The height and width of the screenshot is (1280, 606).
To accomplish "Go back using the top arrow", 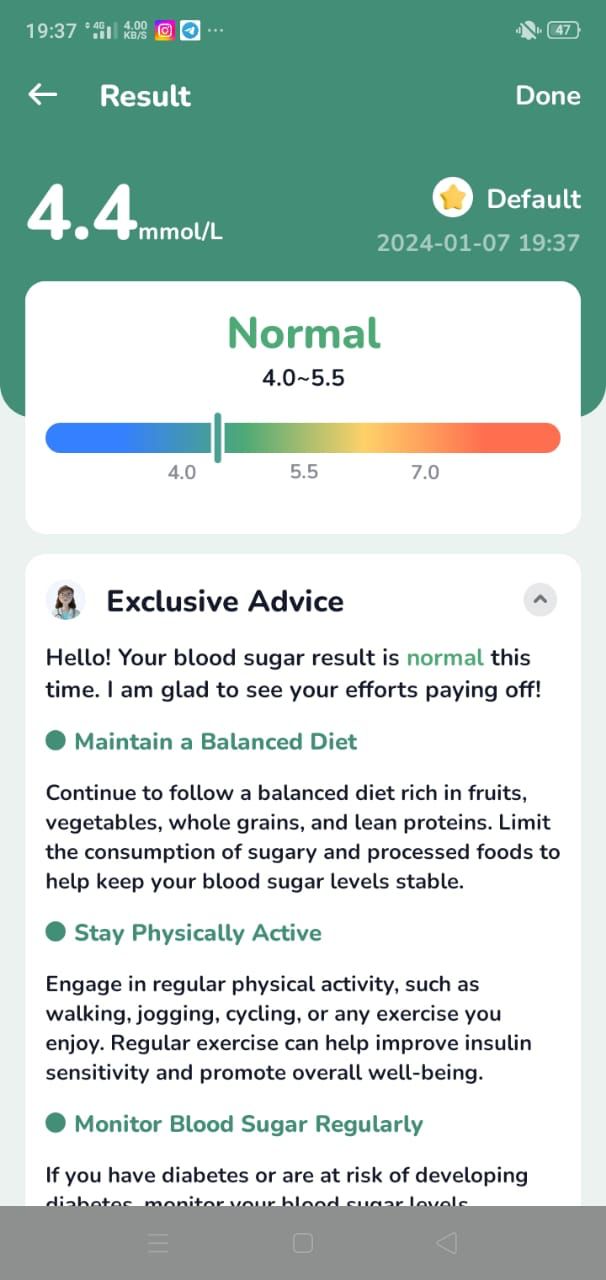I will click(x=42, y=95).
